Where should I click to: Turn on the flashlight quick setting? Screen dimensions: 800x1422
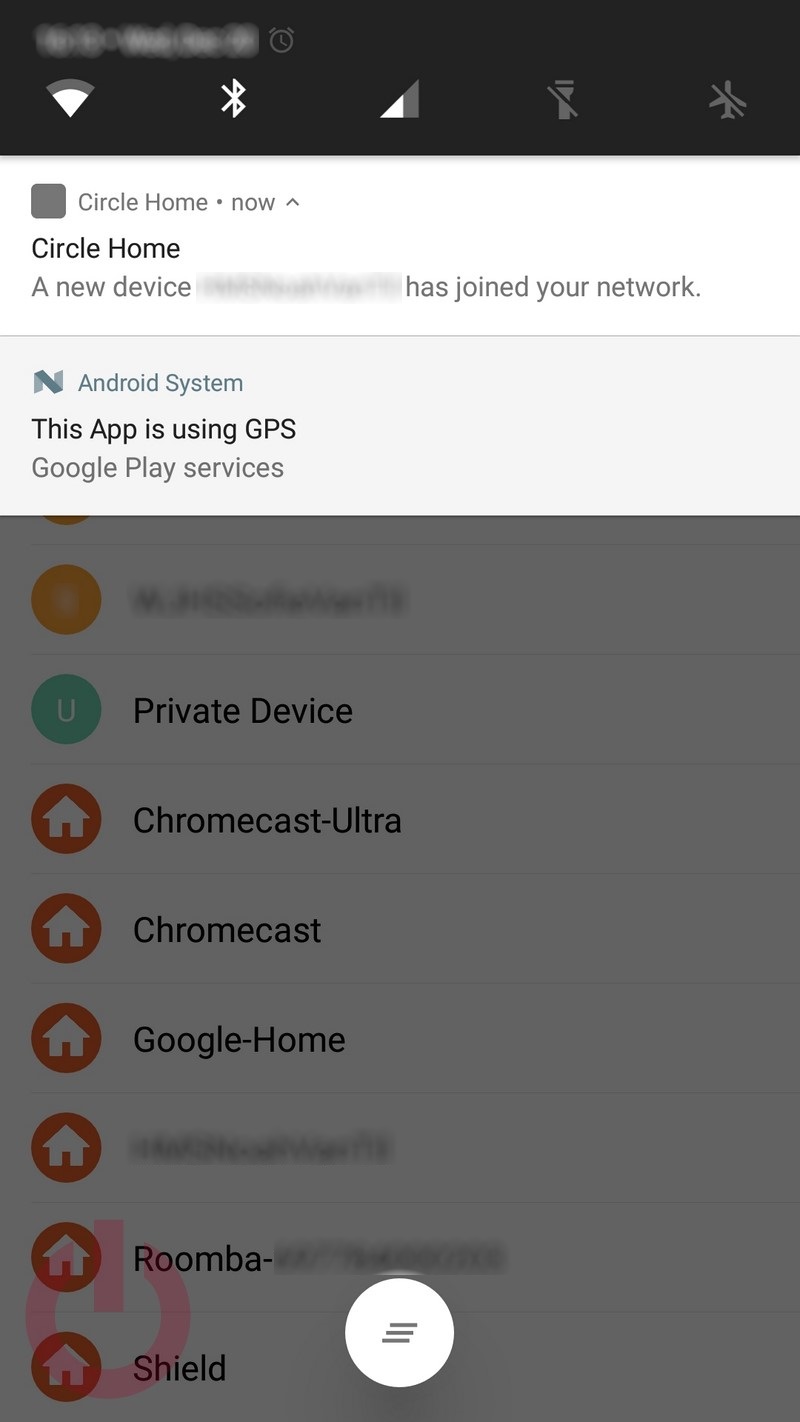pos(563,100)
